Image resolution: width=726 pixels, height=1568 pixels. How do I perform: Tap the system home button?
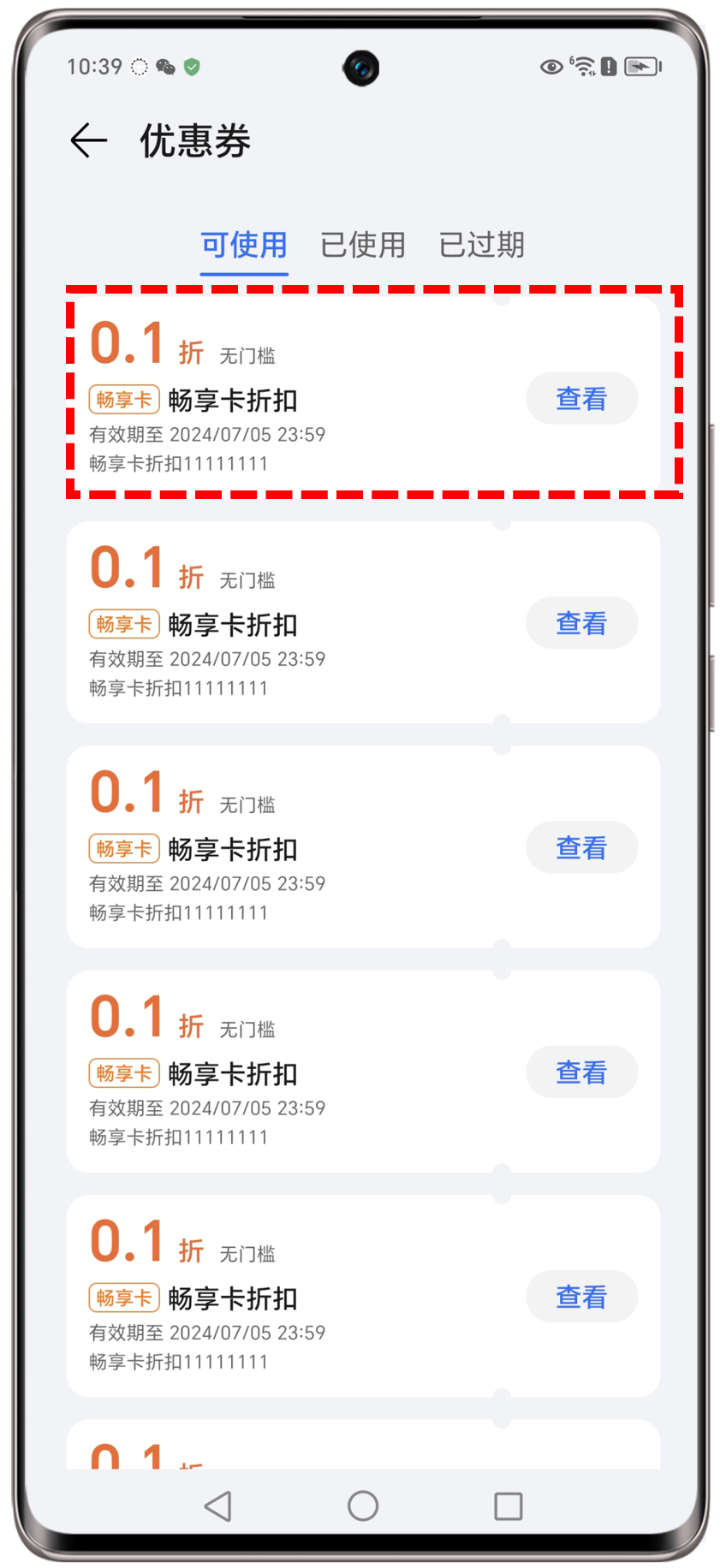coord(363,1506)
